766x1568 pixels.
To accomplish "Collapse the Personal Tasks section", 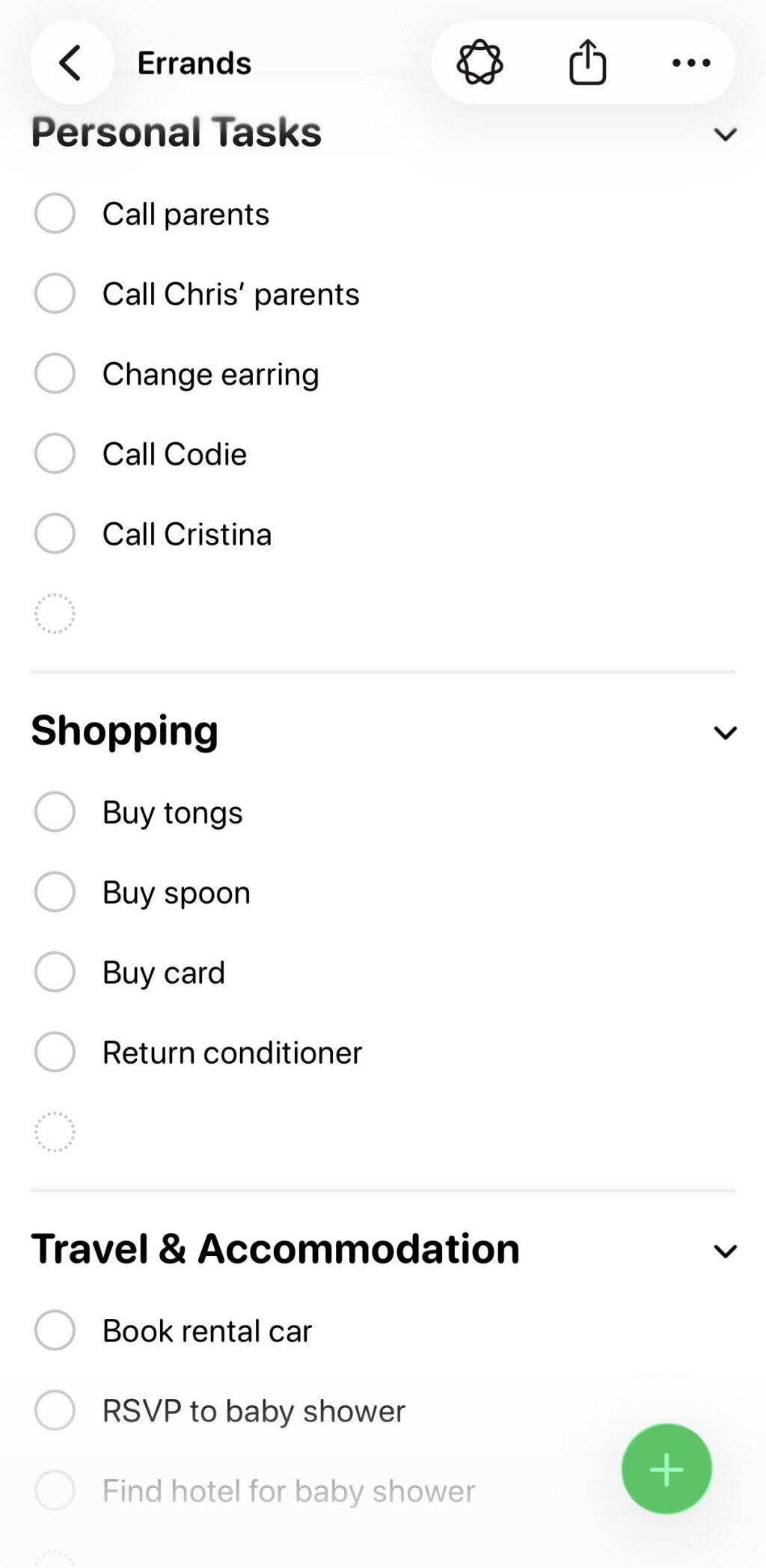I will [x=724, y=135].
